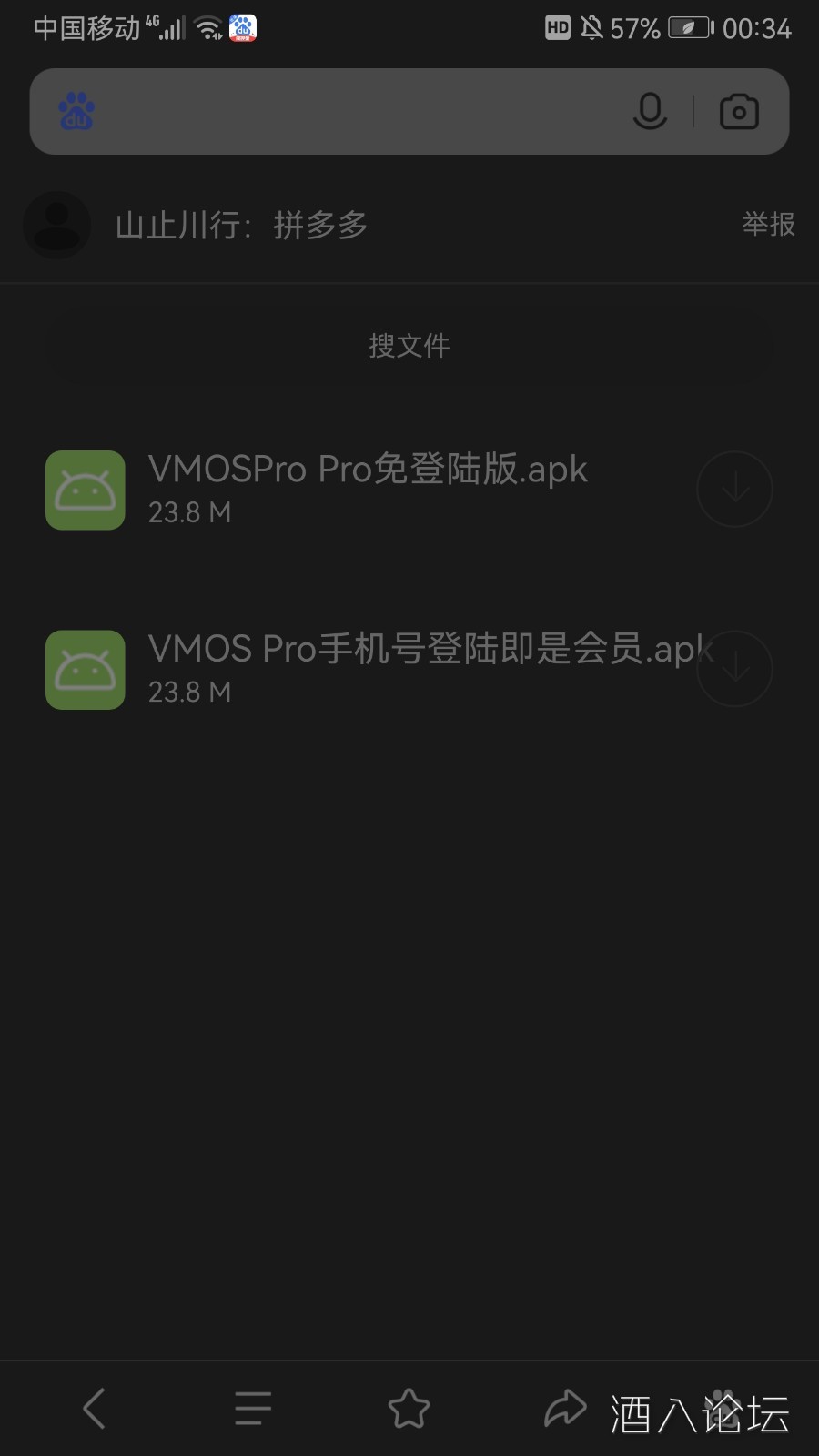The height and width of the screenshot is (1456, 819).
Task: Download VMOS Pro手机号登陆即是会员.apk file
Action: [733, 669]
